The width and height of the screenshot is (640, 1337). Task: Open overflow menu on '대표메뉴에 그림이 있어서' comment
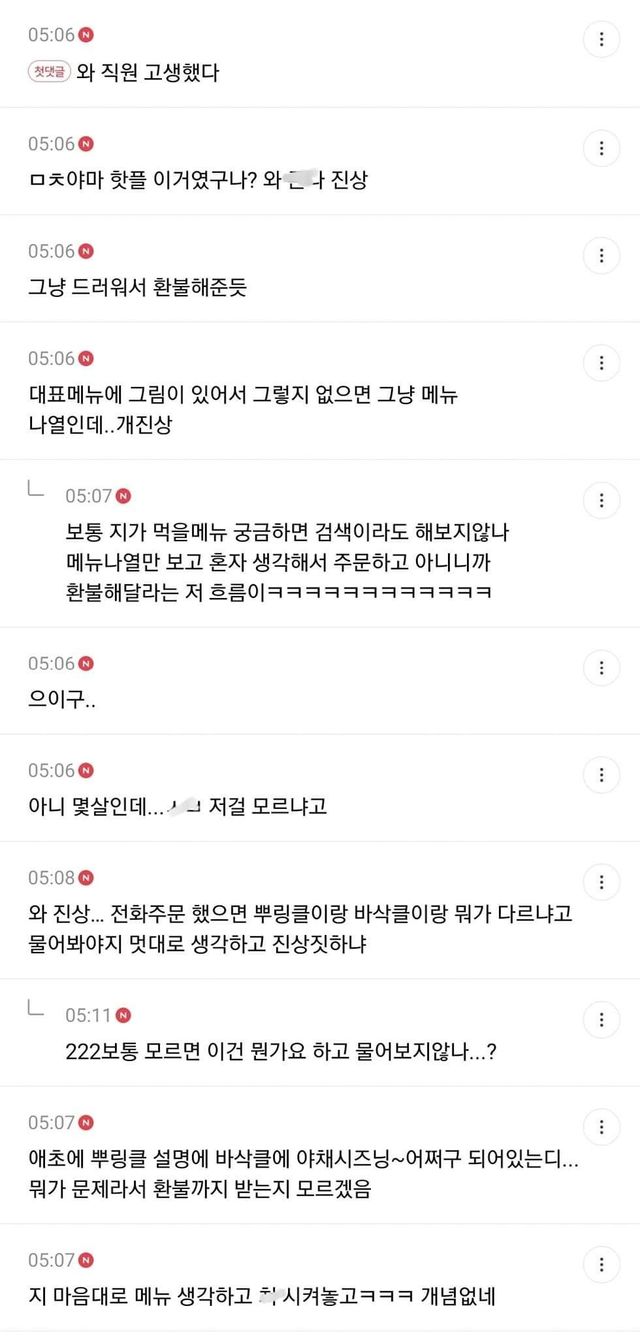(x=601, y=363)
